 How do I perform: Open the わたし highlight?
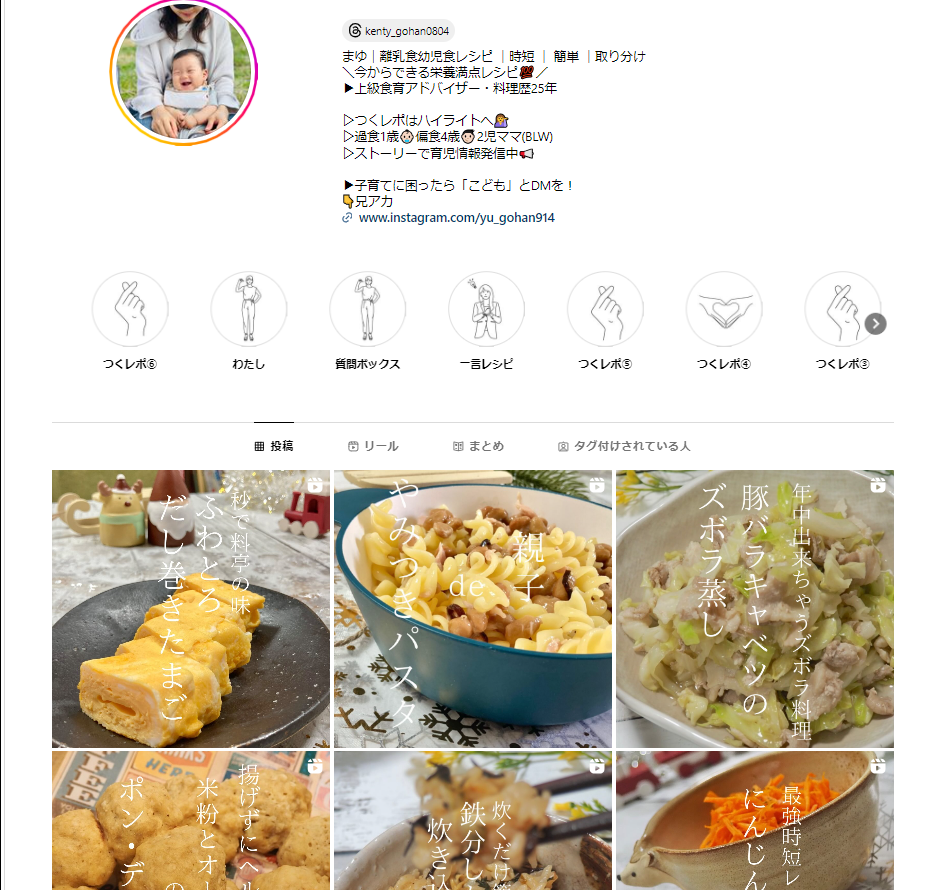(x=249, y=310)
